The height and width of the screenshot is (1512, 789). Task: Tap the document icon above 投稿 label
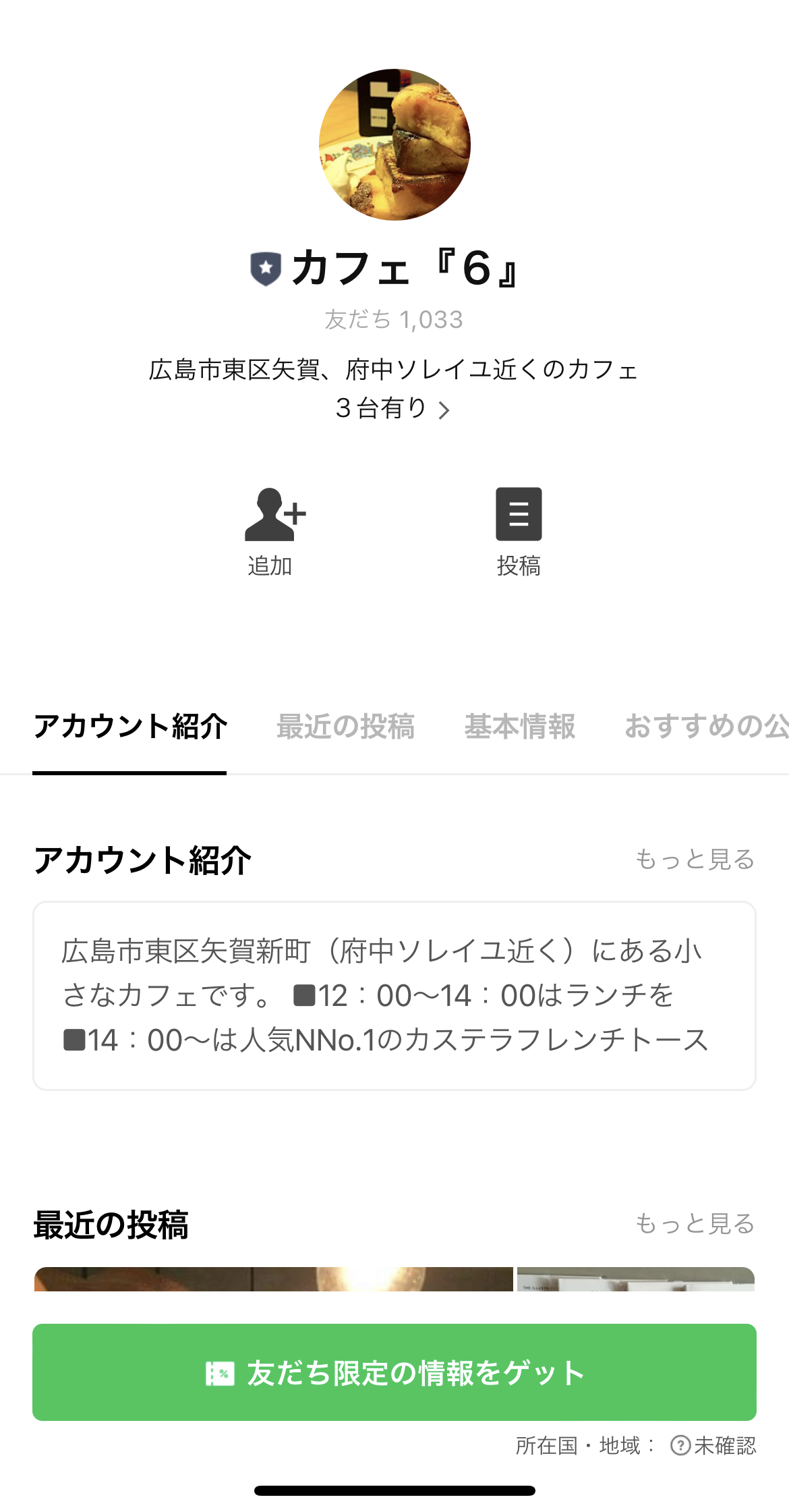click(x=519, y=515)
